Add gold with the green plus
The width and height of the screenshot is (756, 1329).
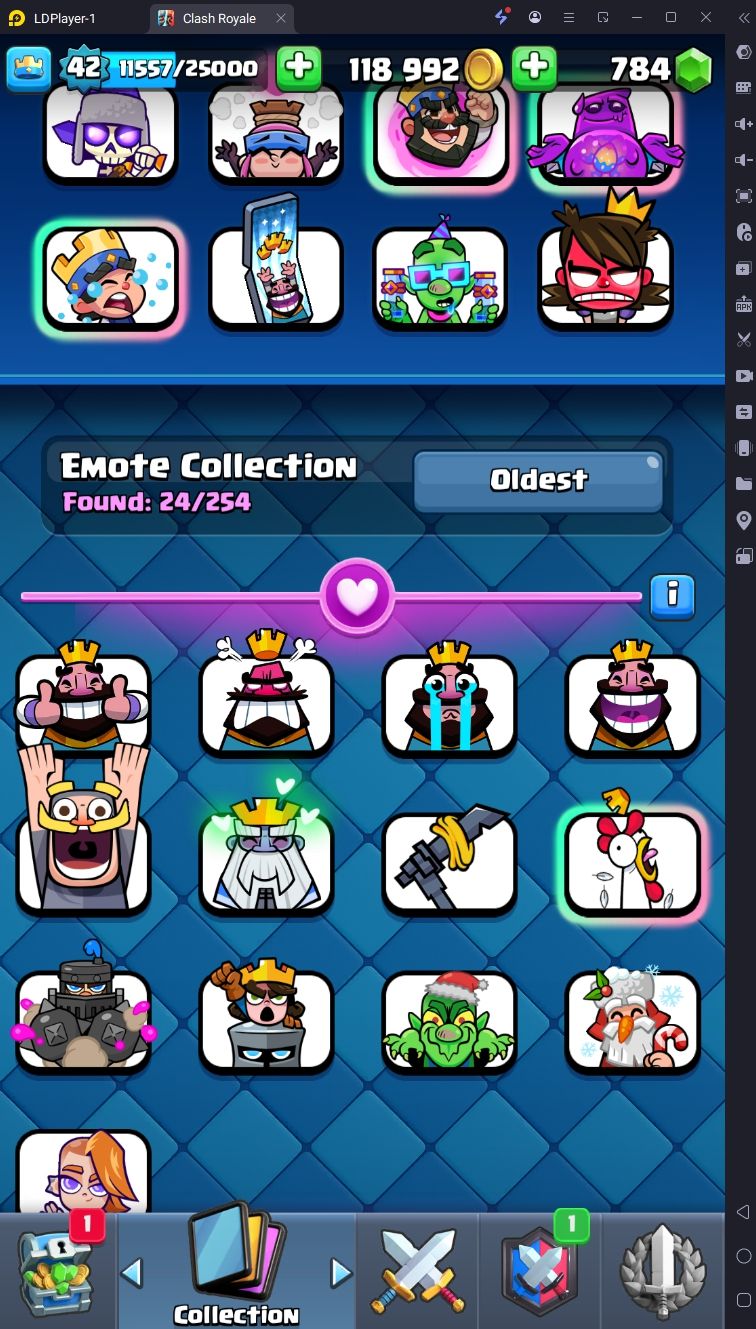pos(535,68)
